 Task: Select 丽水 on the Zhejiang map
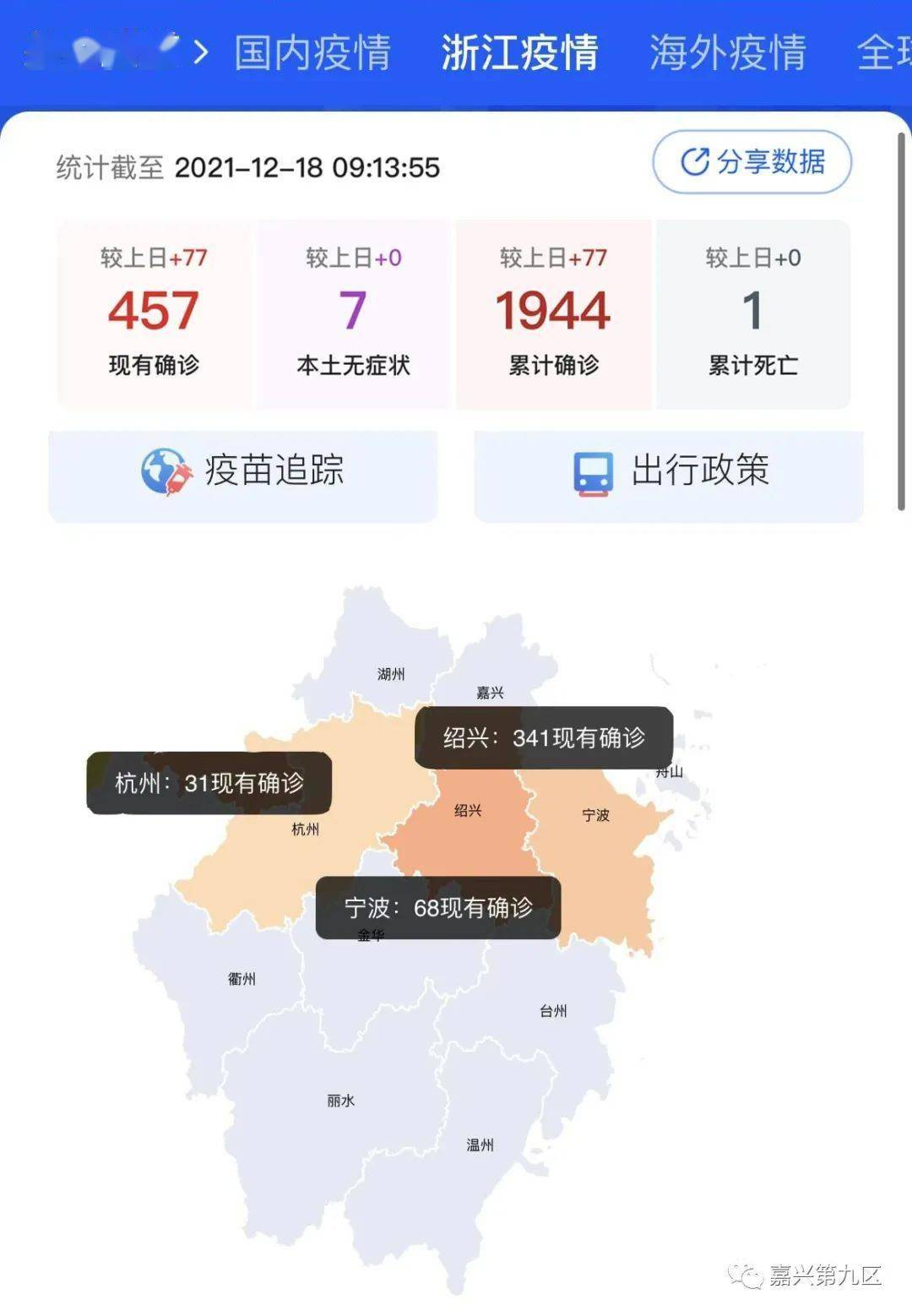pos(340,1100)
